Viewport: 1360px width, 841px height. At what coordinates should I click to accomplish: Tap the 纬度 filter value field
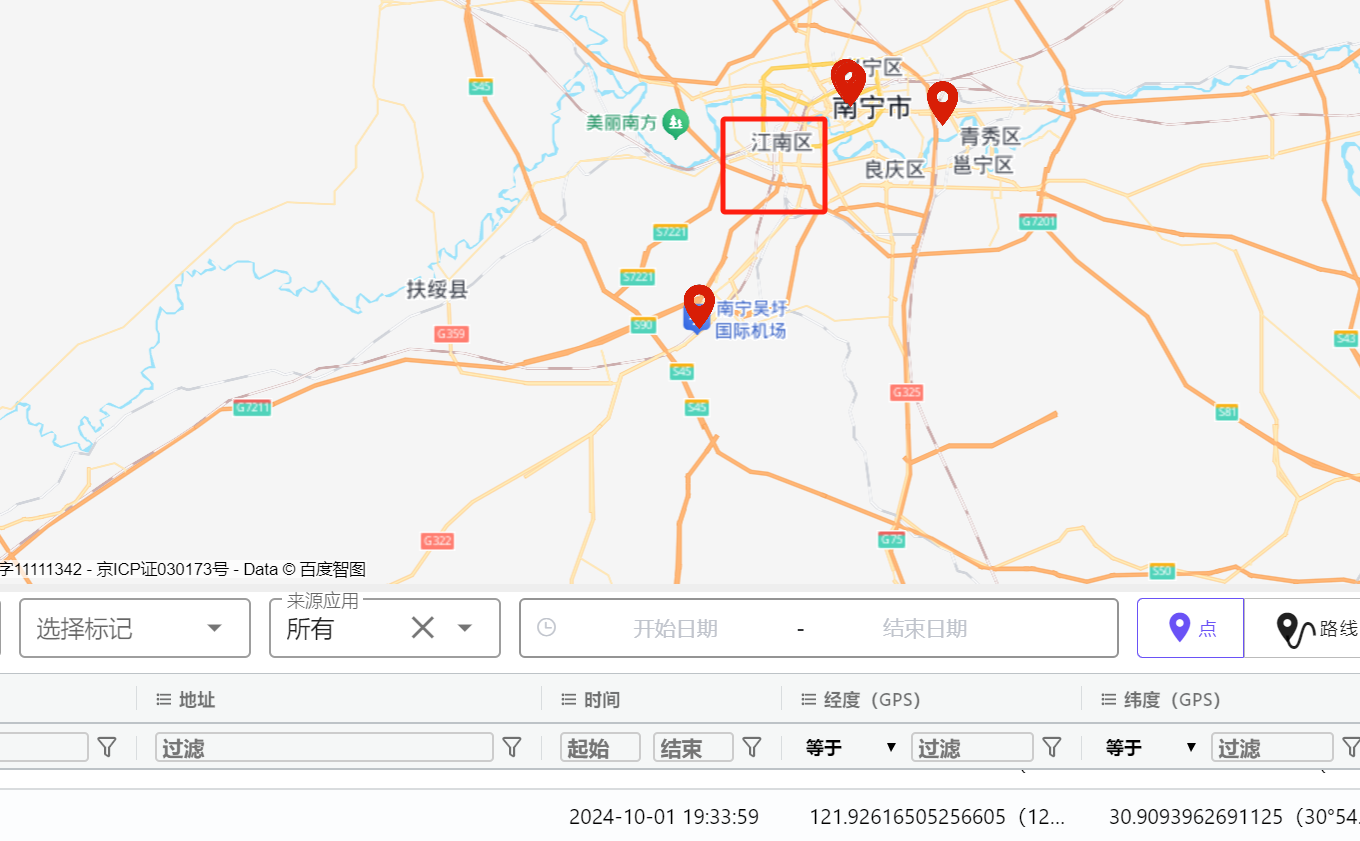(1271, 747)
